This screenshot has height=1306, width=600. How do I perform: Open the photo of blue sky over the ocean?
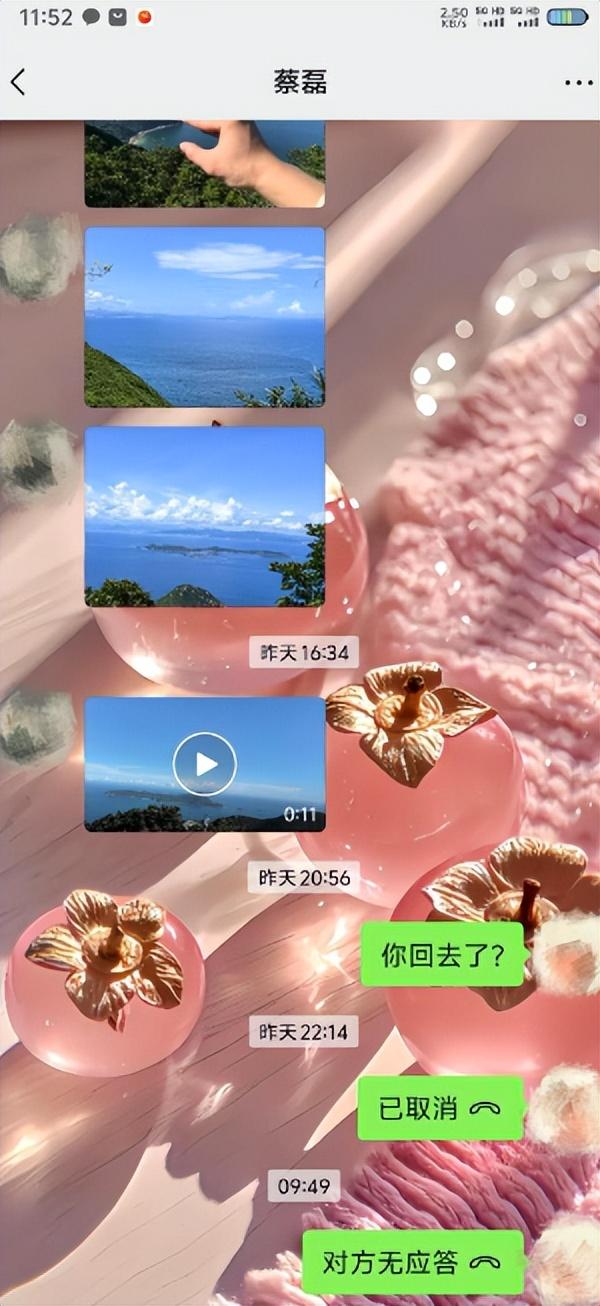pos(205,317)
